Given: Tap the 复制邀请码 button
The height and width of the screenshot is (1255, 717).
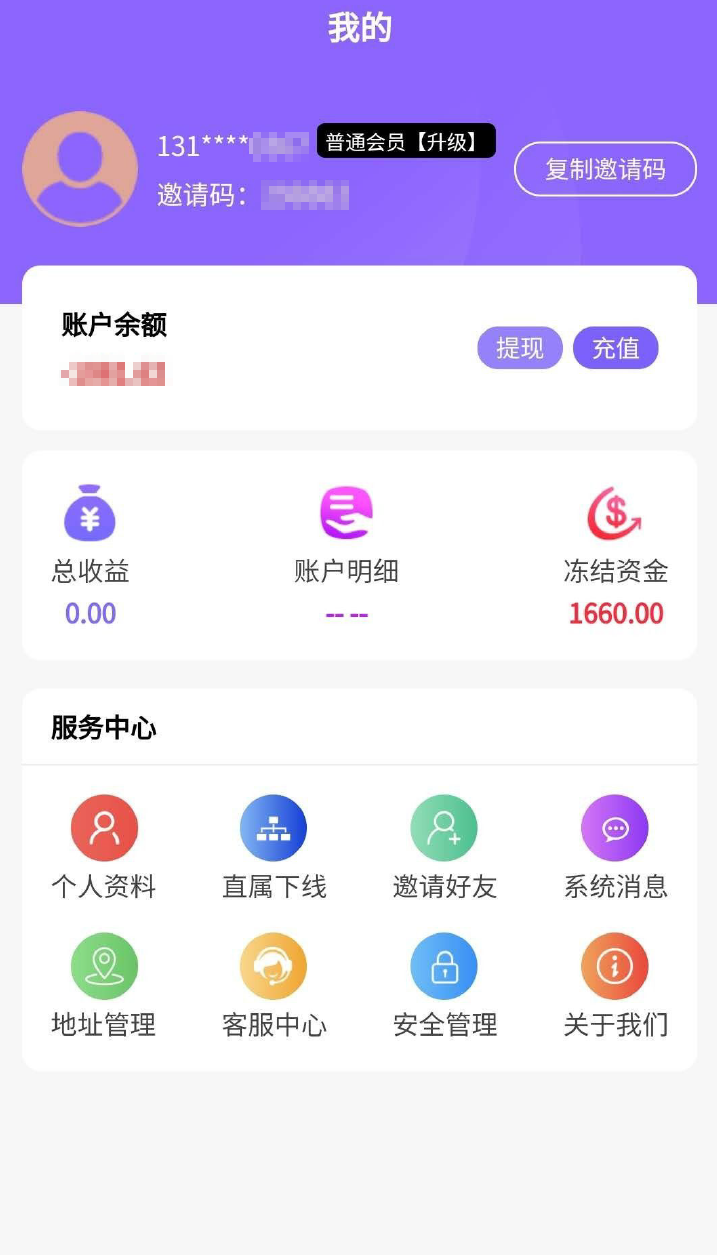Looking at the screenshot, I should click(605, 169).
